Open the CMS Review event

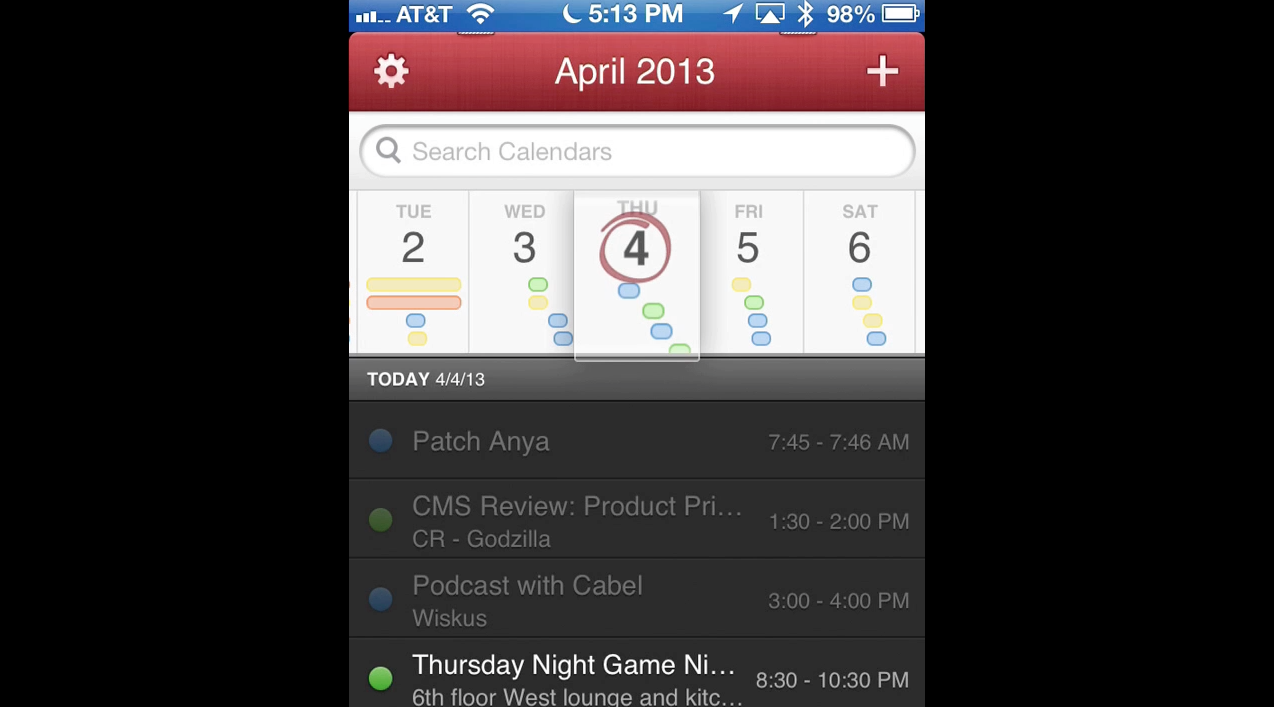[x=636, y=520]
